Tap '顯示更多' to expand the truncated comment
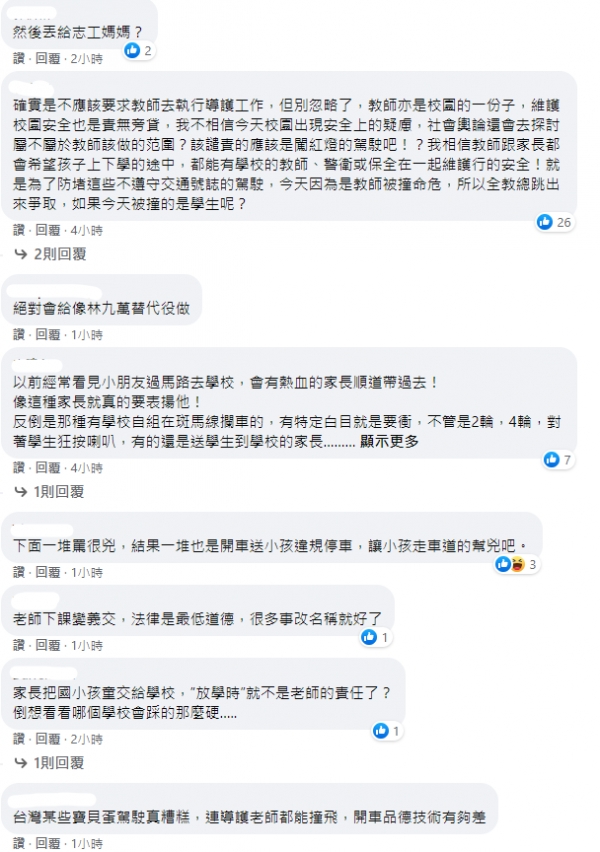This screenshot has height=852, width=600. [398, 442]
